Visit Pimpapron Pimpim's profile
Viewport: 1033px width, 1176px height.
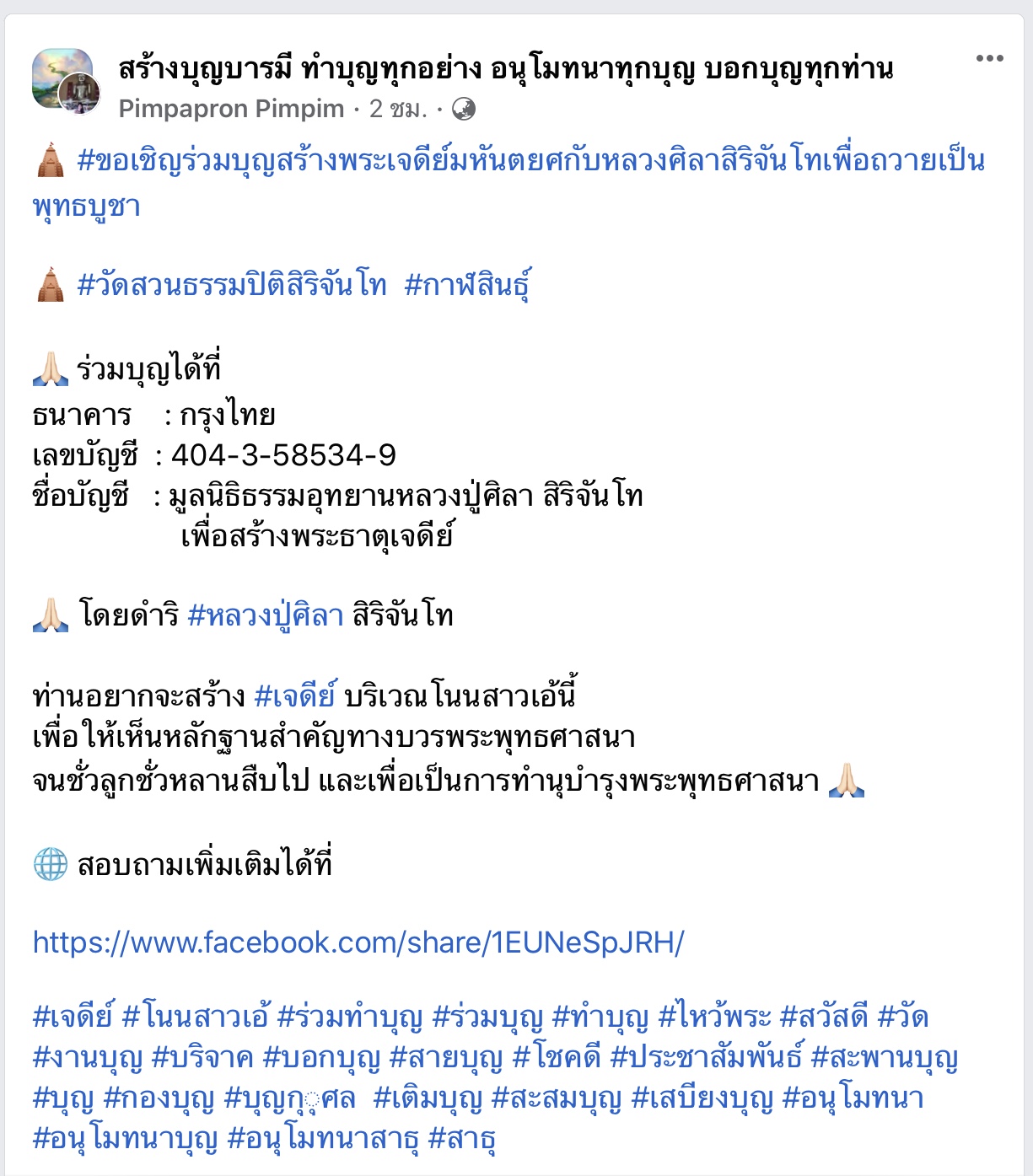coord(231,109)
